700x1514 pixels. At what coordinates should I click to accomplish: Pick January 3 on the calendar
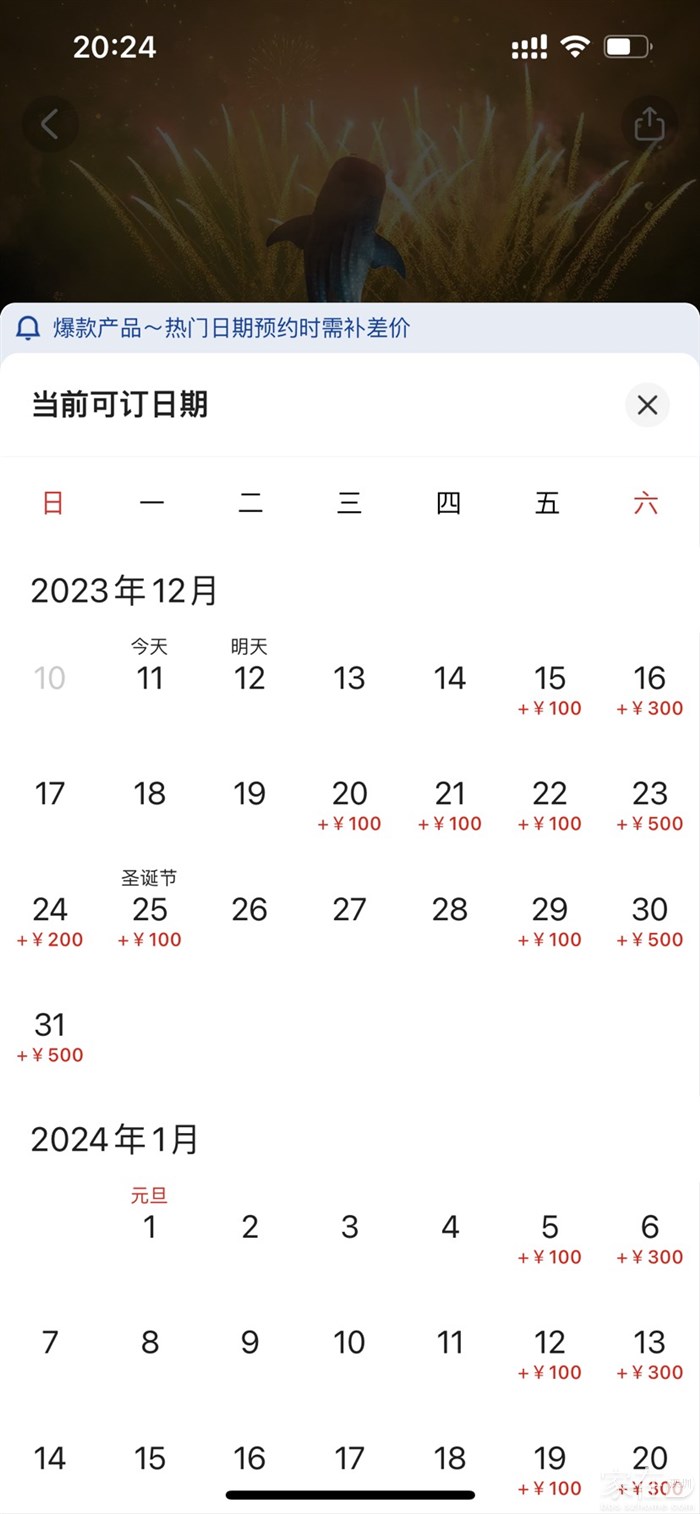pos(349,1227)
